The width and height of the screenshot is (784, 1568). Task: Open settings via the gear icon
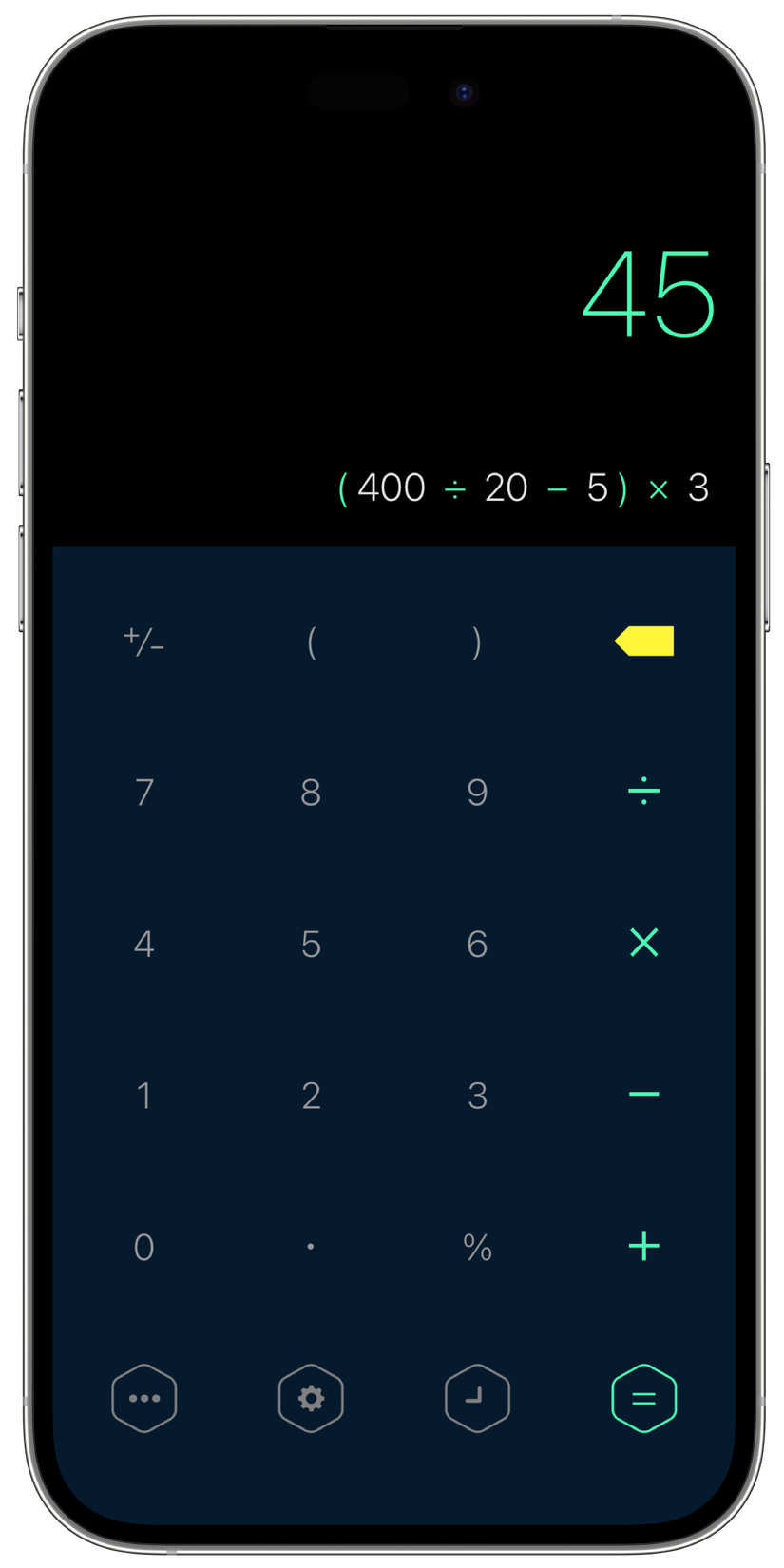(x=311, y=1398)
